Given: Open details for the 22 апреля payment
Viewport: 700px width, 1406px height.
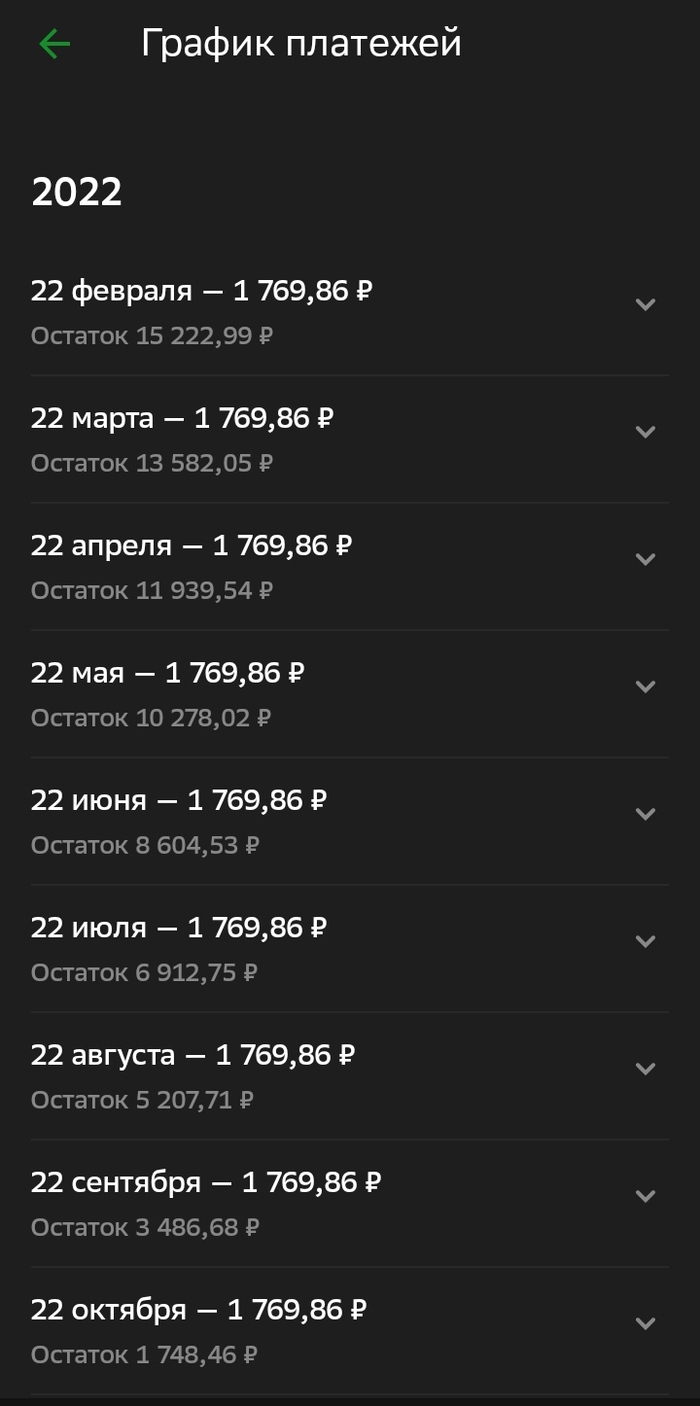Looking at the screenshot, I should [x=645, y=558].
